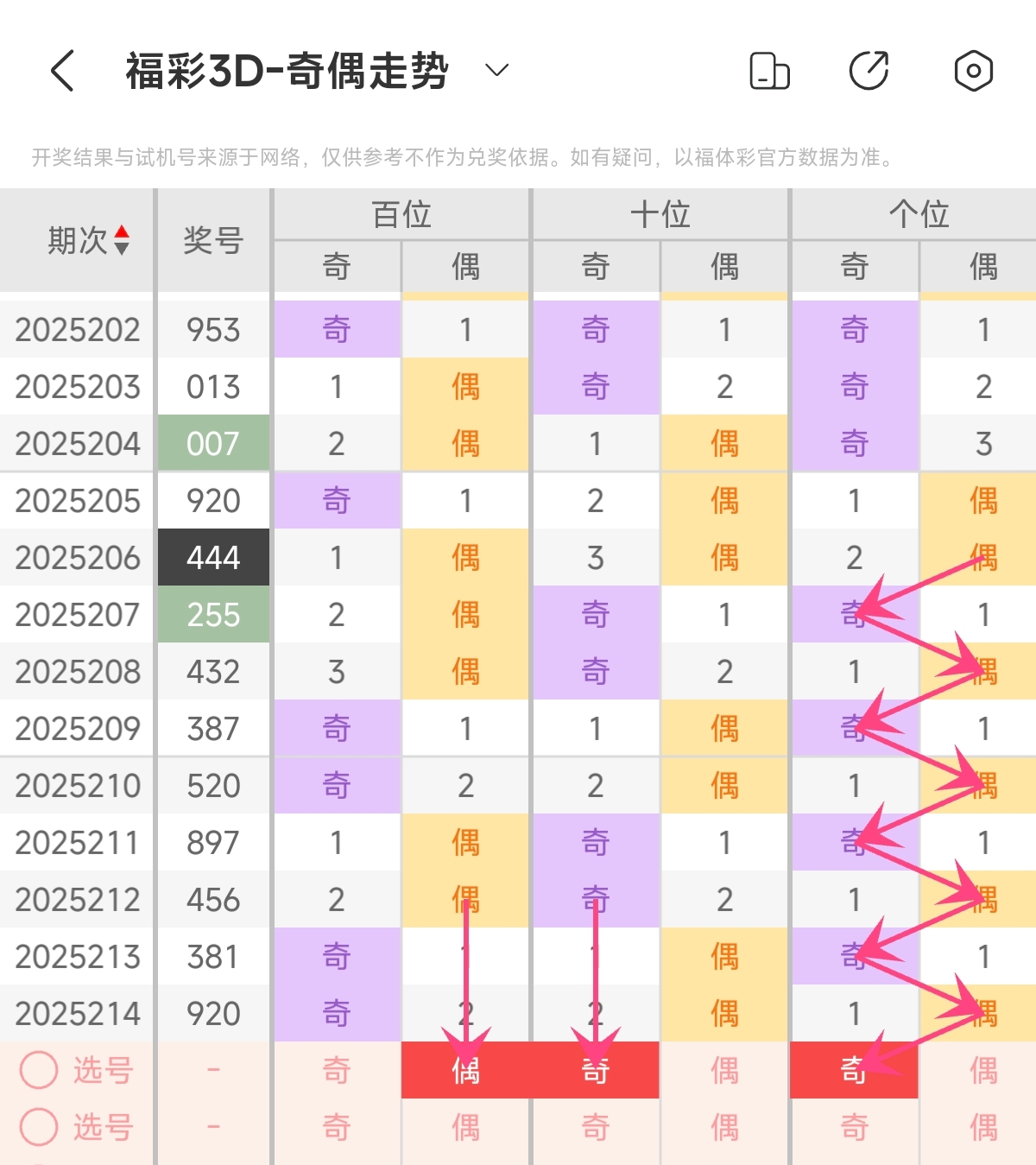Switch screen orientation with the device icon

point(768,71)
